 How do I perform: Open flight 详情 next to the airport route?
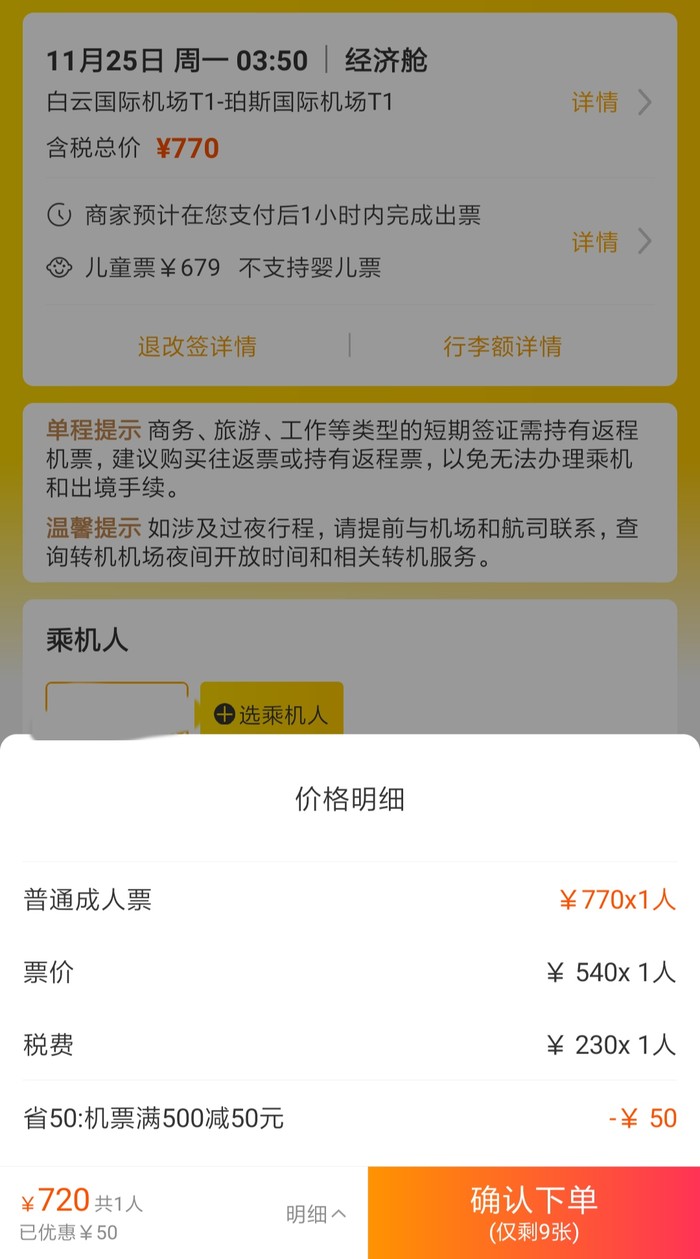point(611,102)
